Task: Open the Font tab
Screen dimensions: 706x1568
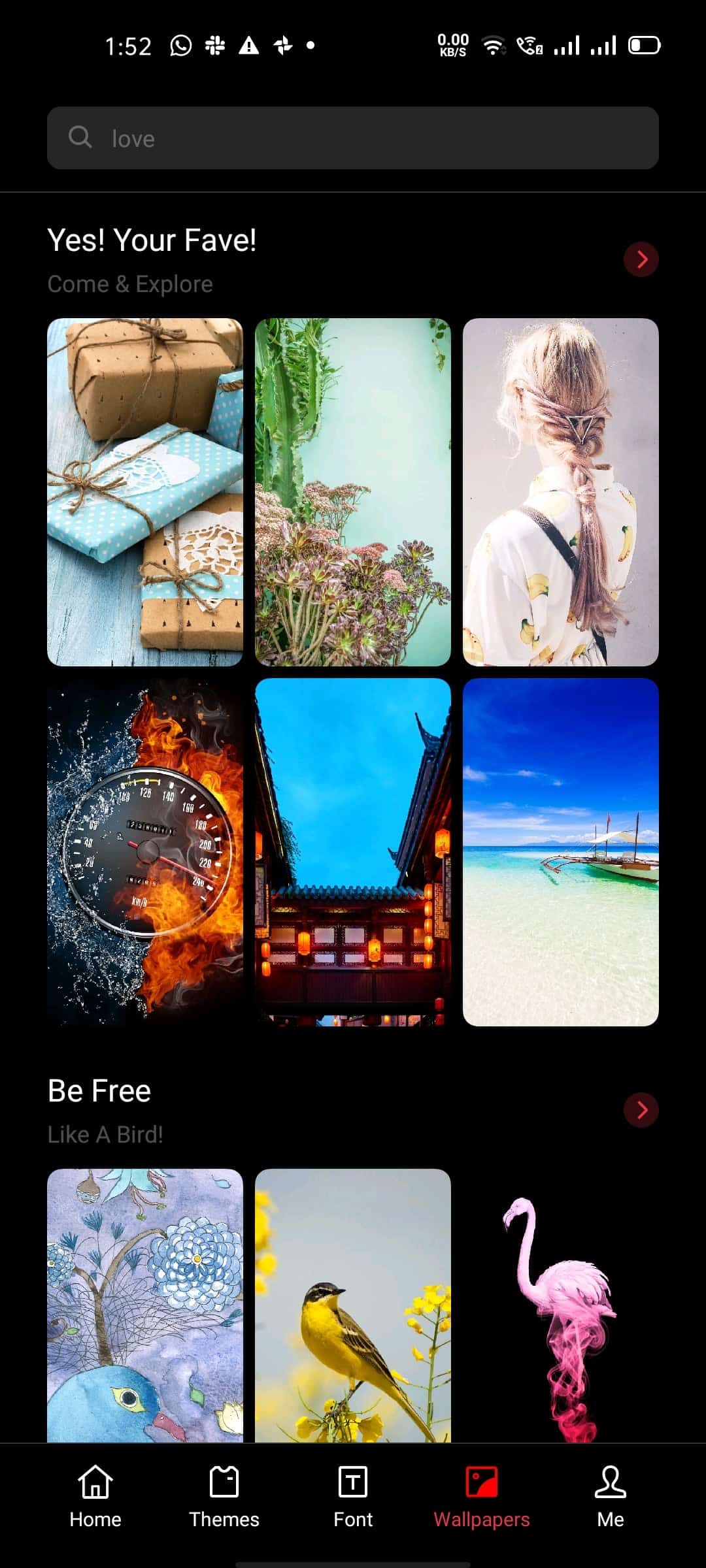Action: (353, 1497)
